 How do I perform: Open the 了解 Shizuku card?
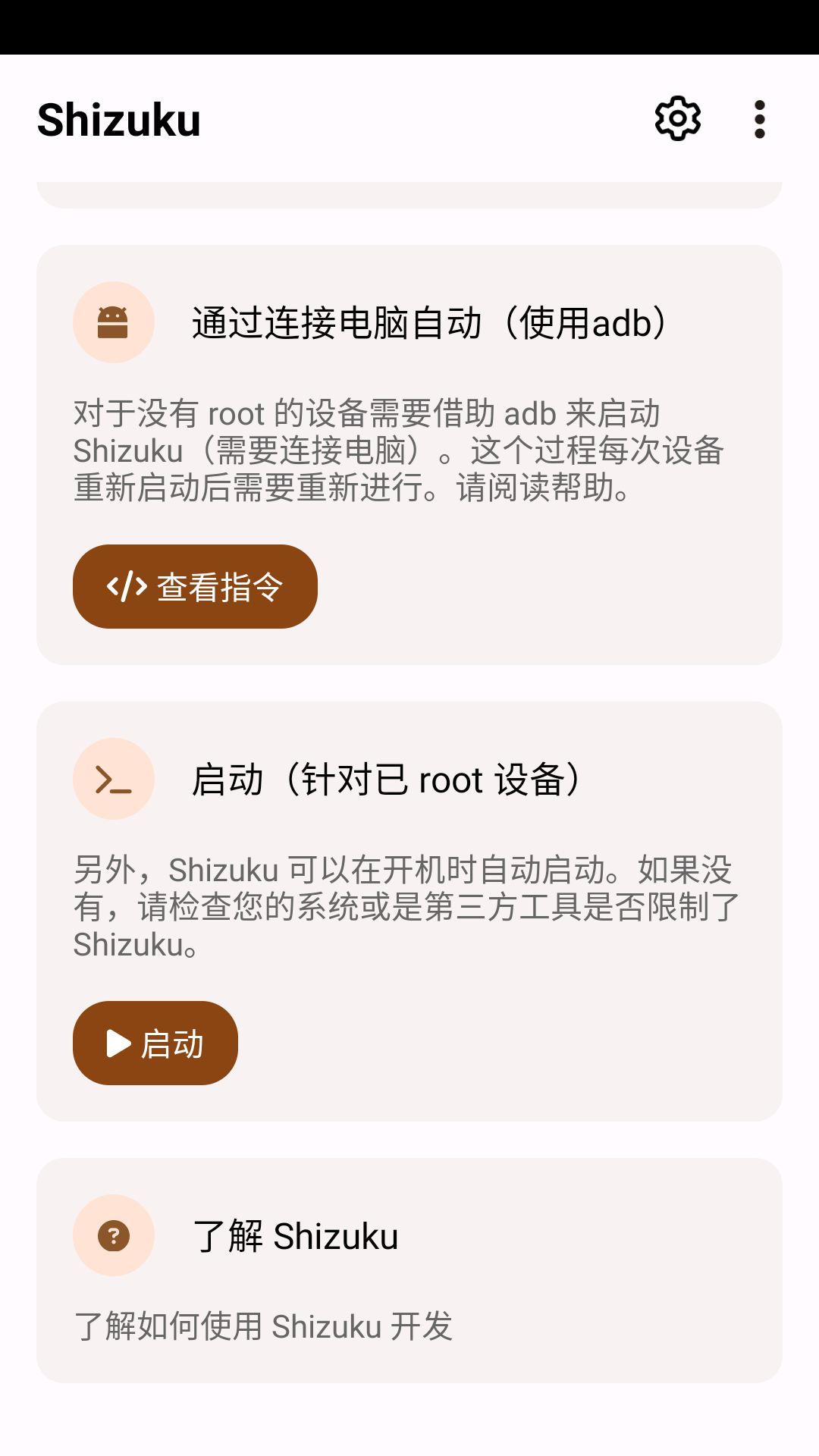point(409,1269)
